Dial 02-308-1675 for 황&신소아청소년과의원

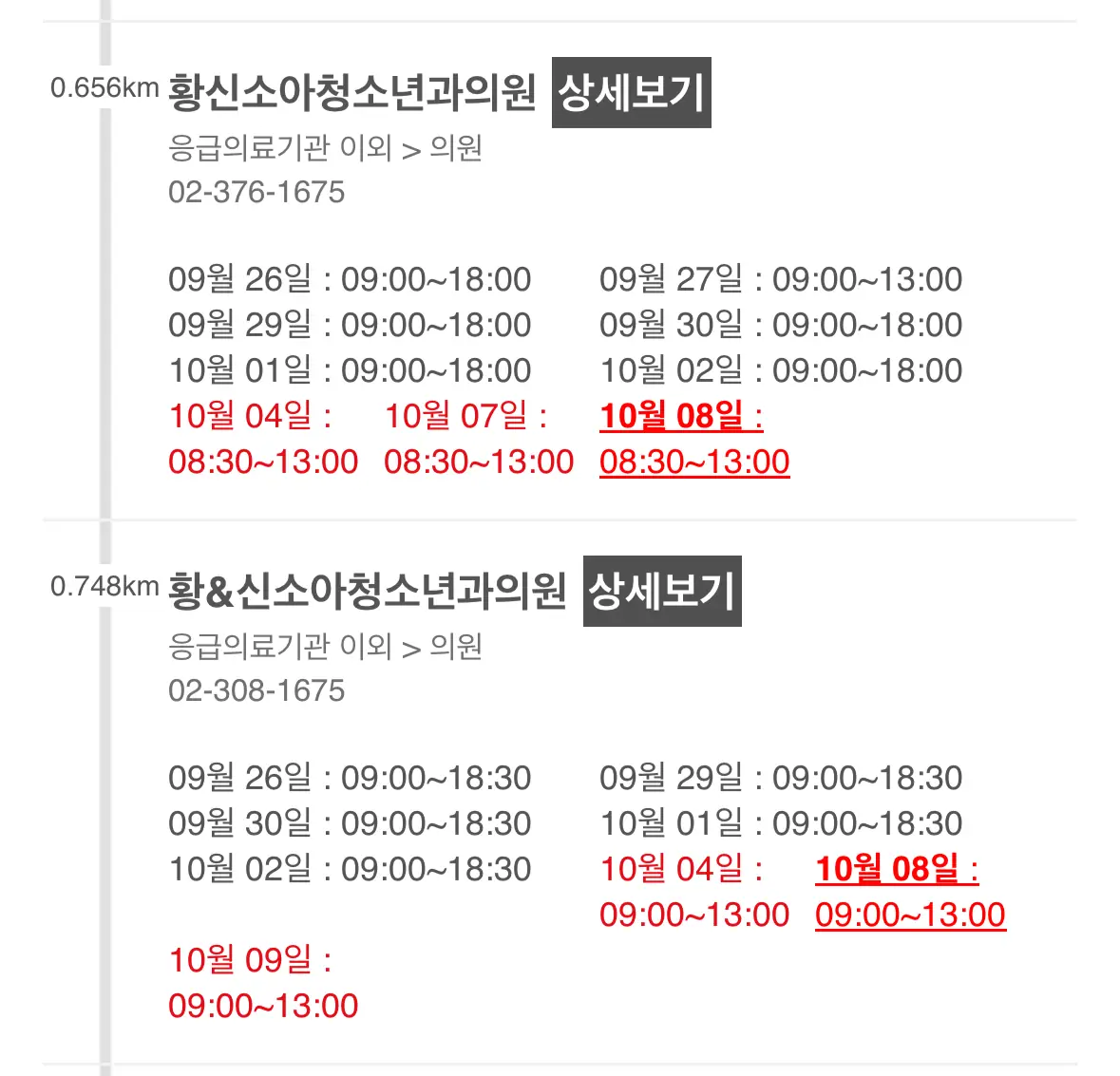pos(256,690)
